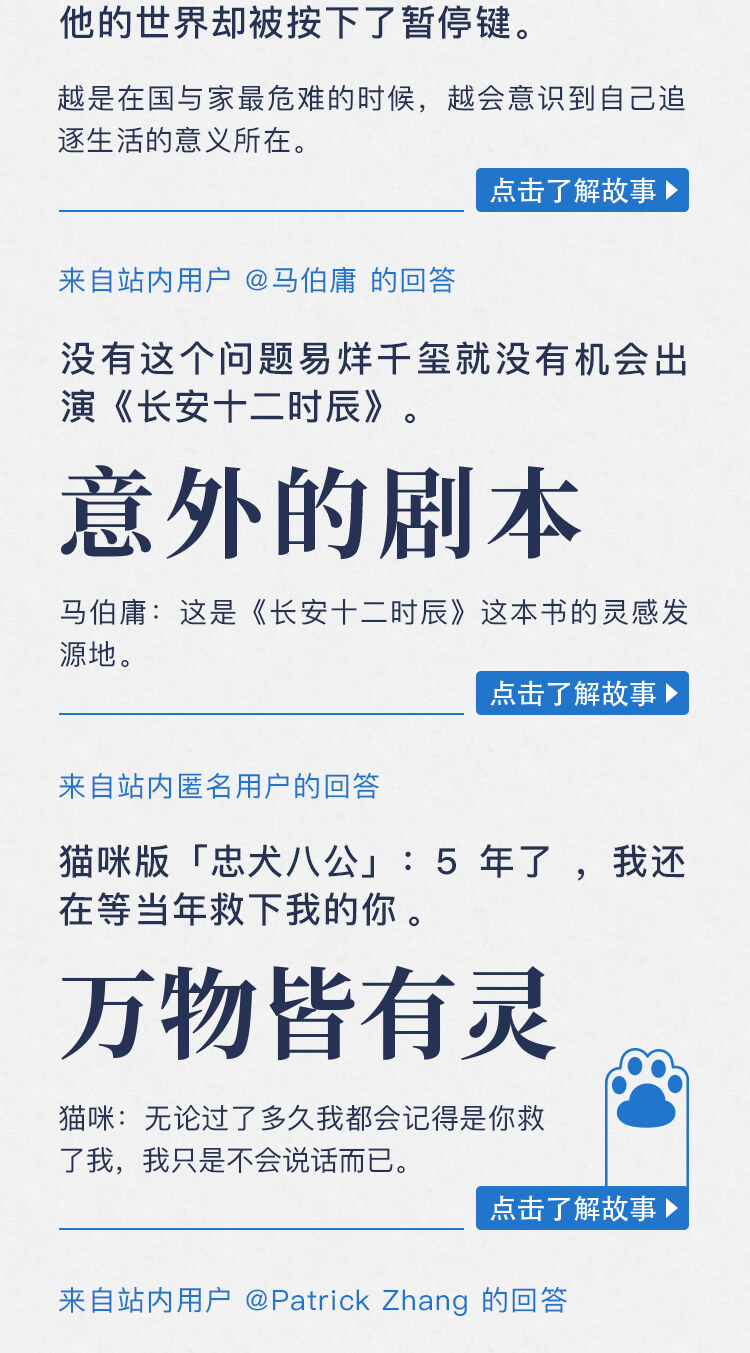Tap 点击了解故事 below the 暂停键 story

point(582,190)
